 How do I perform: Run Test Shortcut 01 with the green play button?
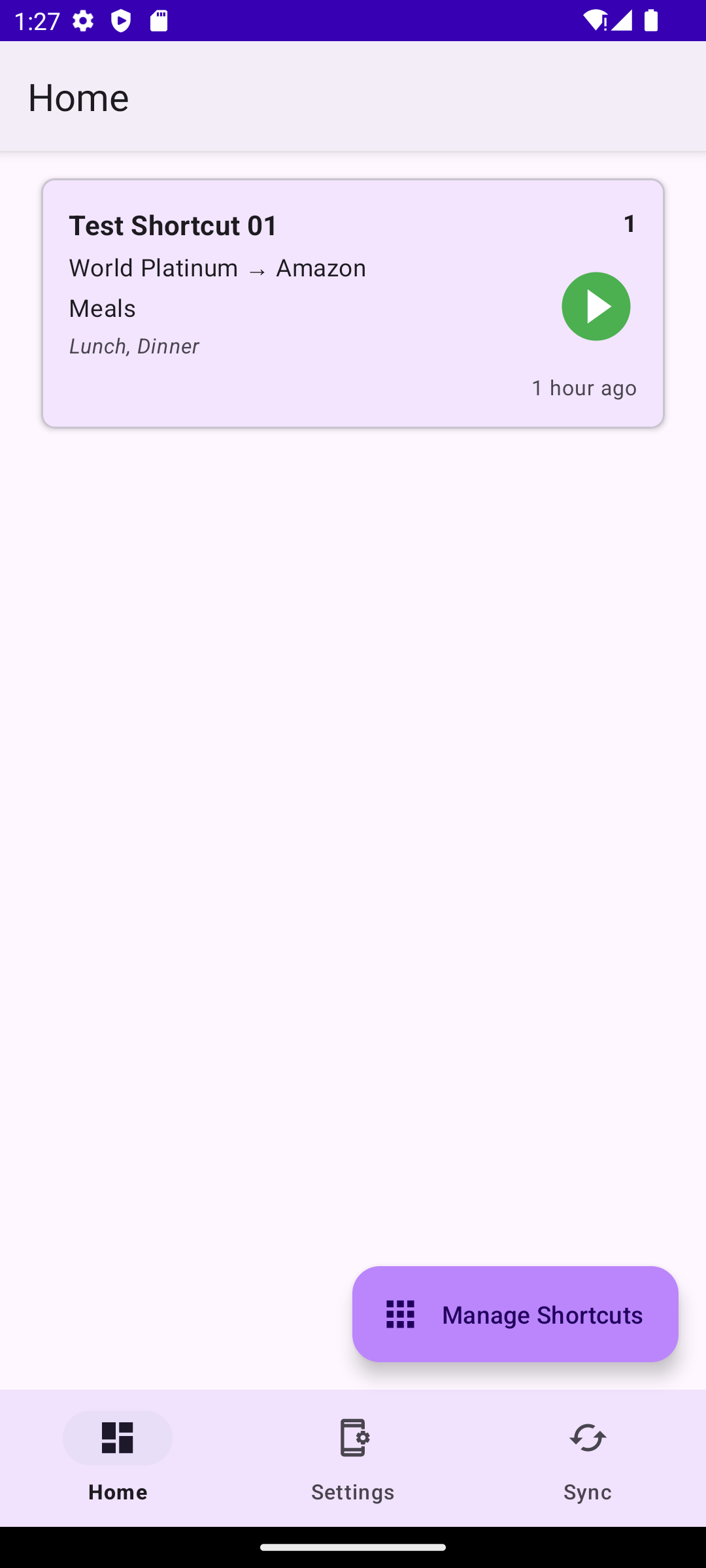596,306
